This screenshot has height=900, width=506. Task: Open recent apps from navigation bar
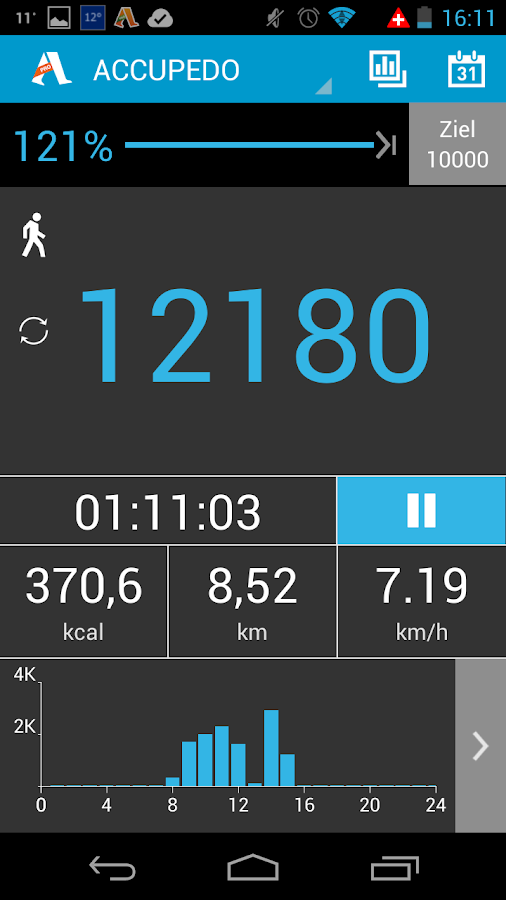(394, 867)
